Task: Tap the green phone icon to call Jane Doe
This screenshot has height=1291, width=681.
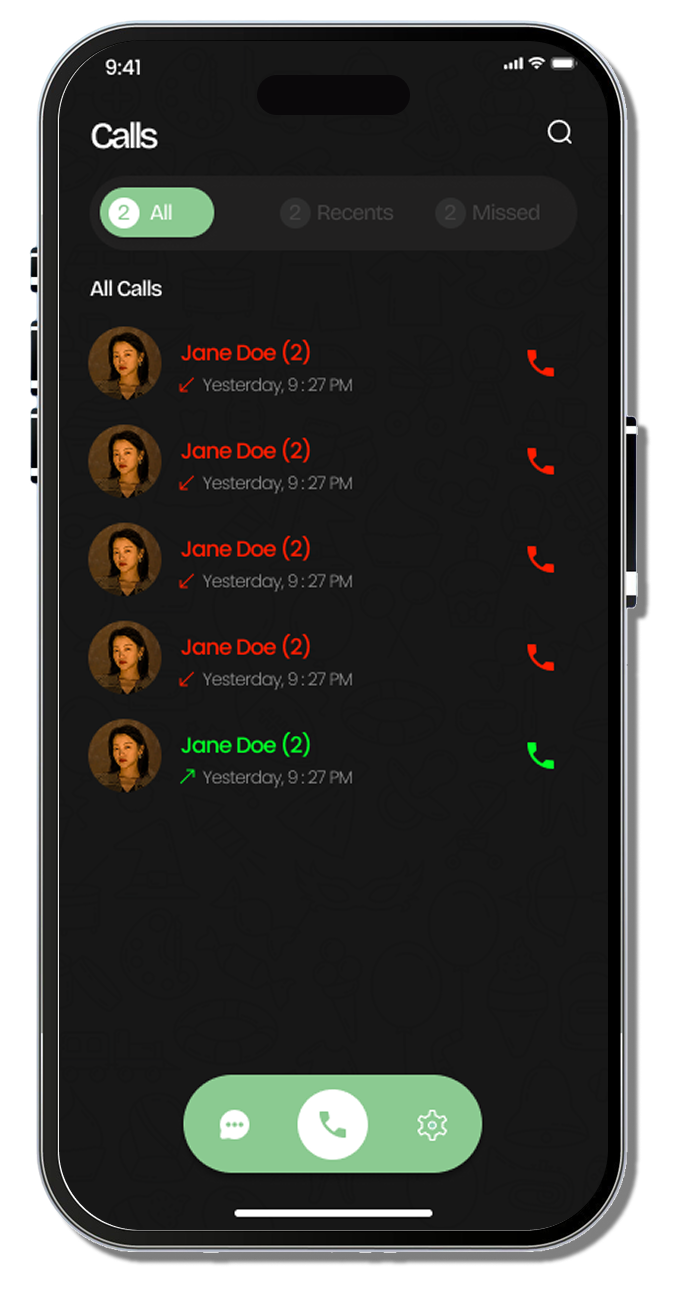Action: tap(540, 755)
